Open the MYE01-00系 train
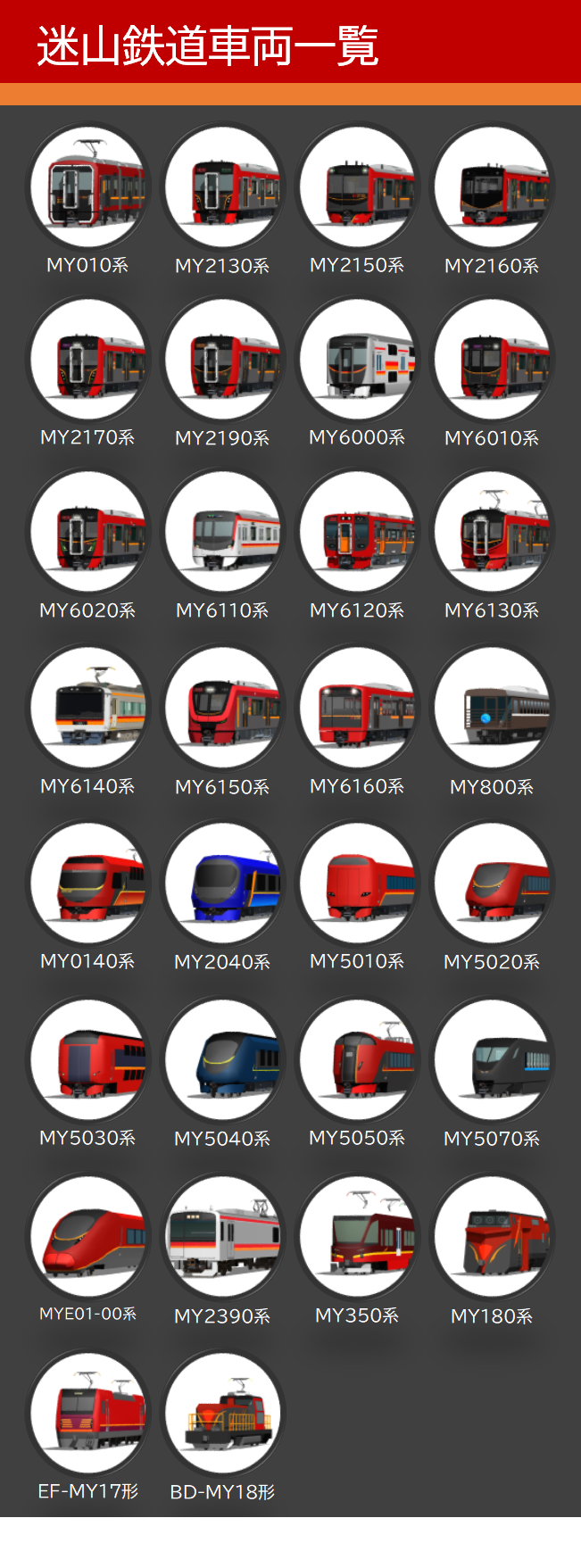 [x=87, y=1236]
